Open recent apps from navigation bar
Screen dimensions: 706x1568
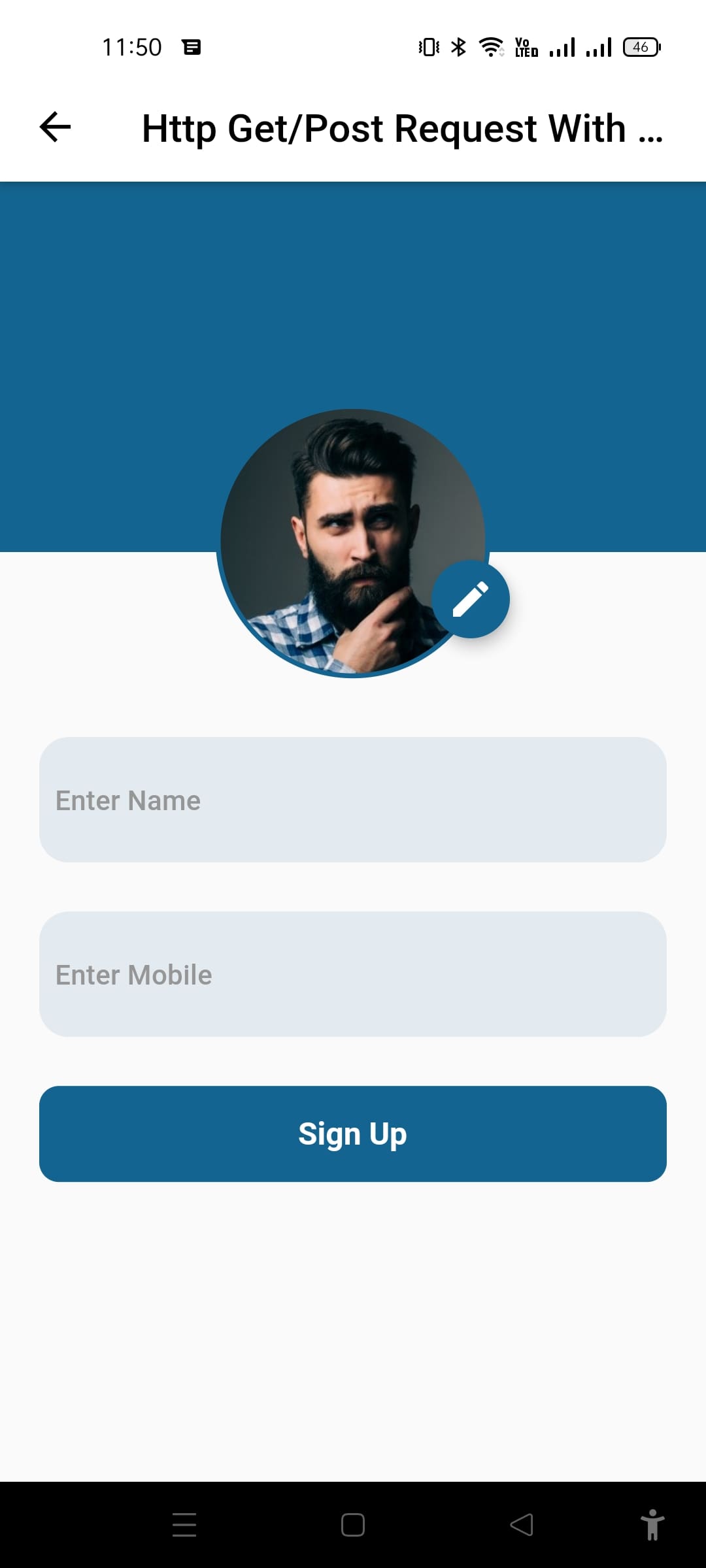click(184, 1525)
